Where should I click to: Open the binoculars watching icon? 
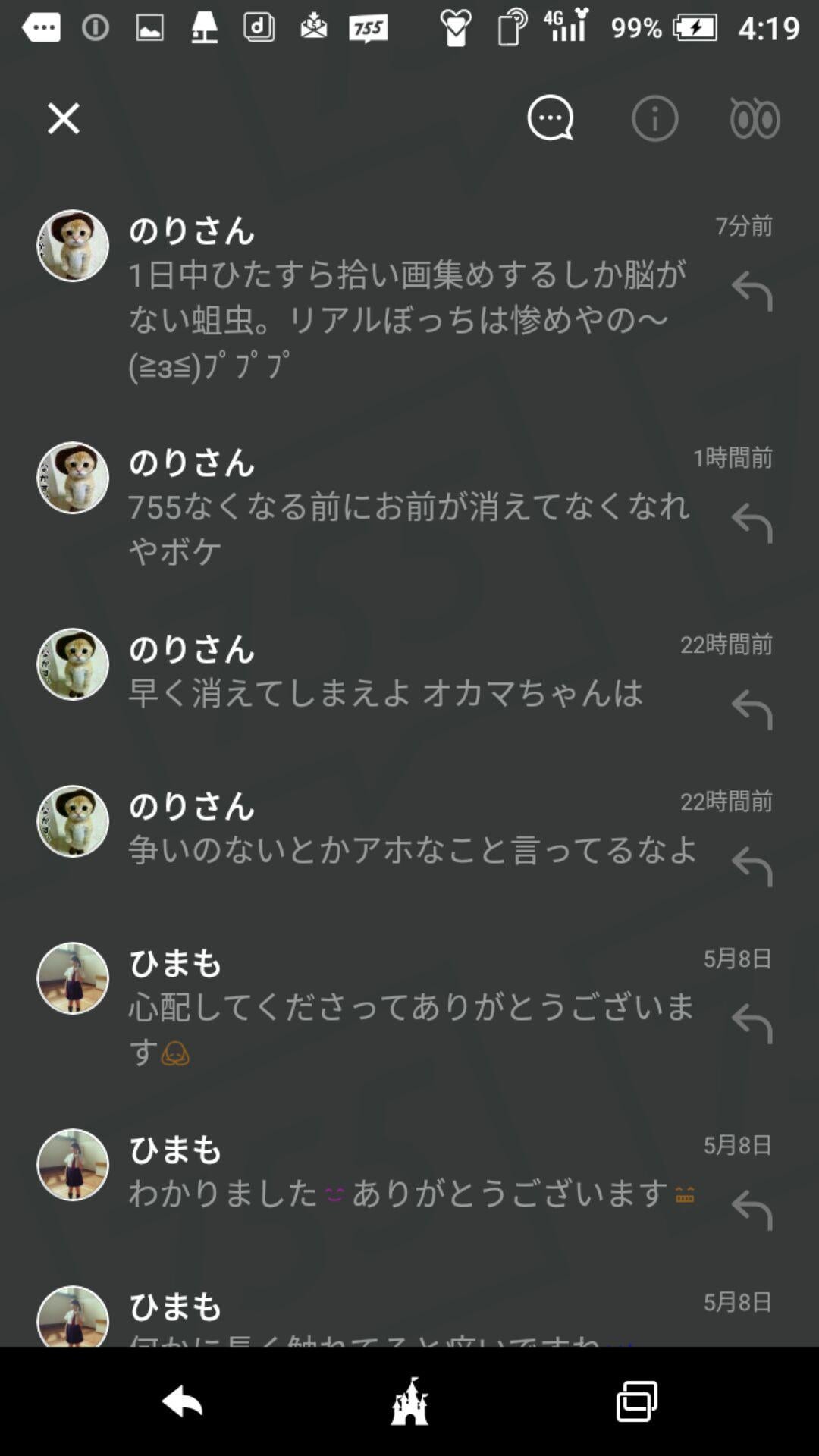(756, 118)
